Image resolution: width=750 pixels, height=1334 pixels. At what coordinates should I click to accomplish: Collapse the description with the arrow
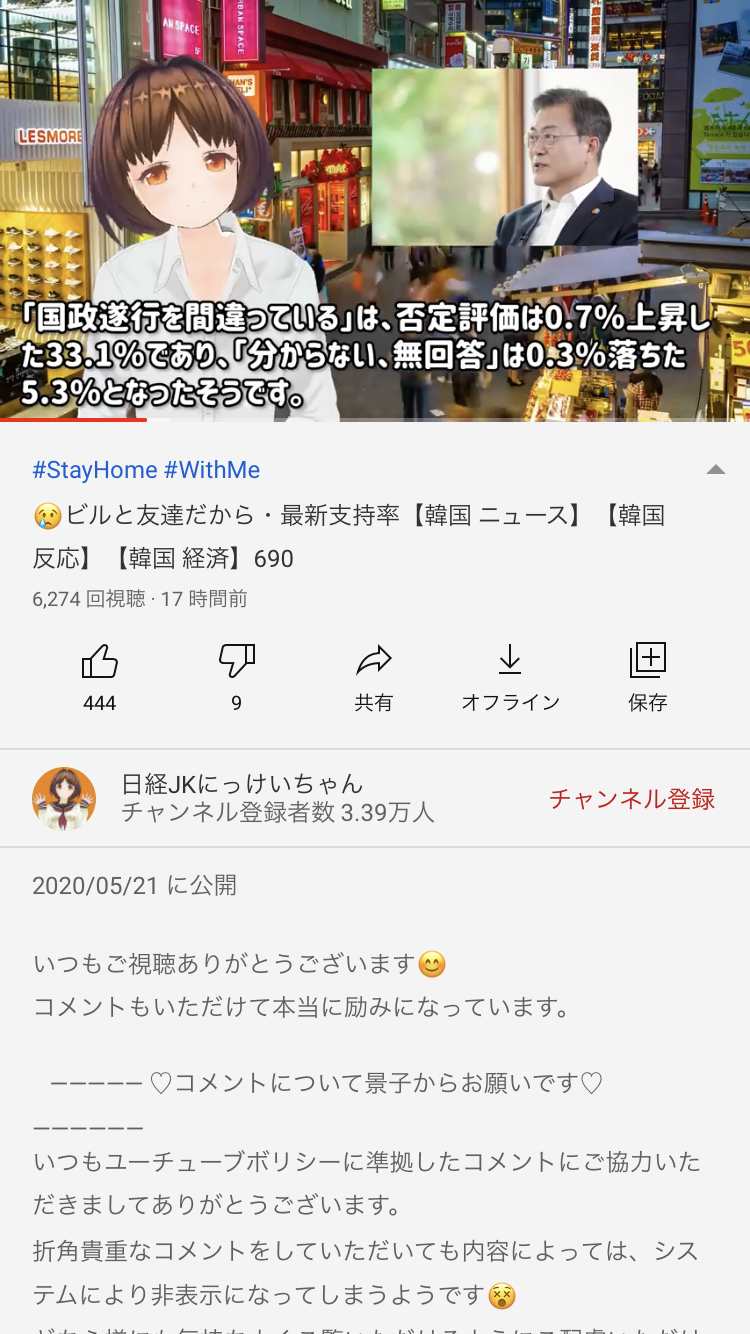pyautogui.click(x=716, y=470)
